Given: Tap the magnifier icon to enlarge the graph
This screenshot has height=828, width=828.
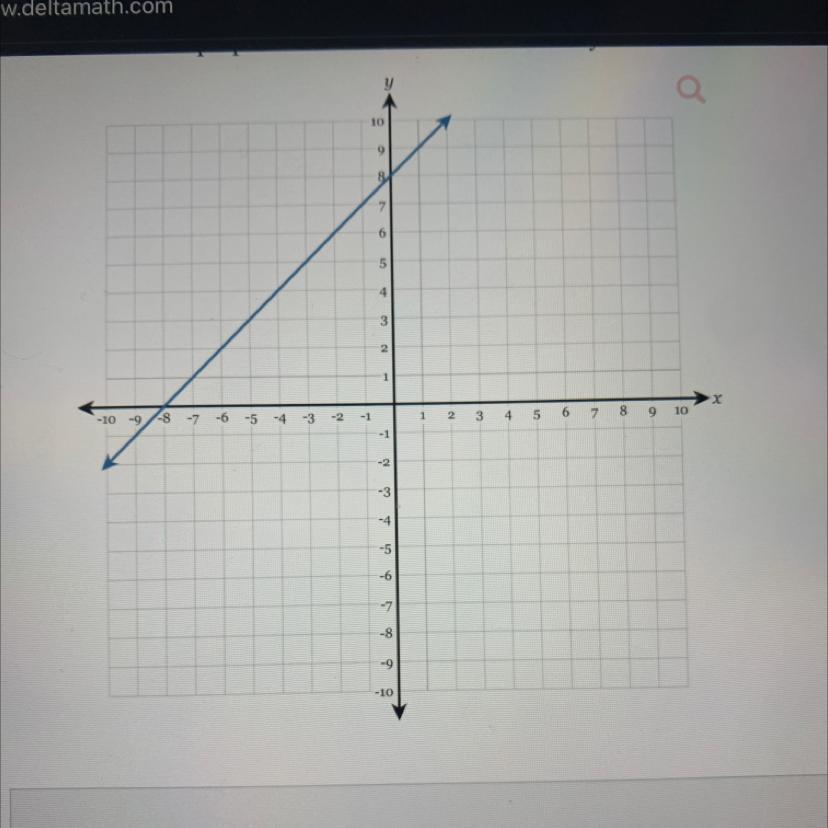Looking at the screenshot, I should coord(691,91).
